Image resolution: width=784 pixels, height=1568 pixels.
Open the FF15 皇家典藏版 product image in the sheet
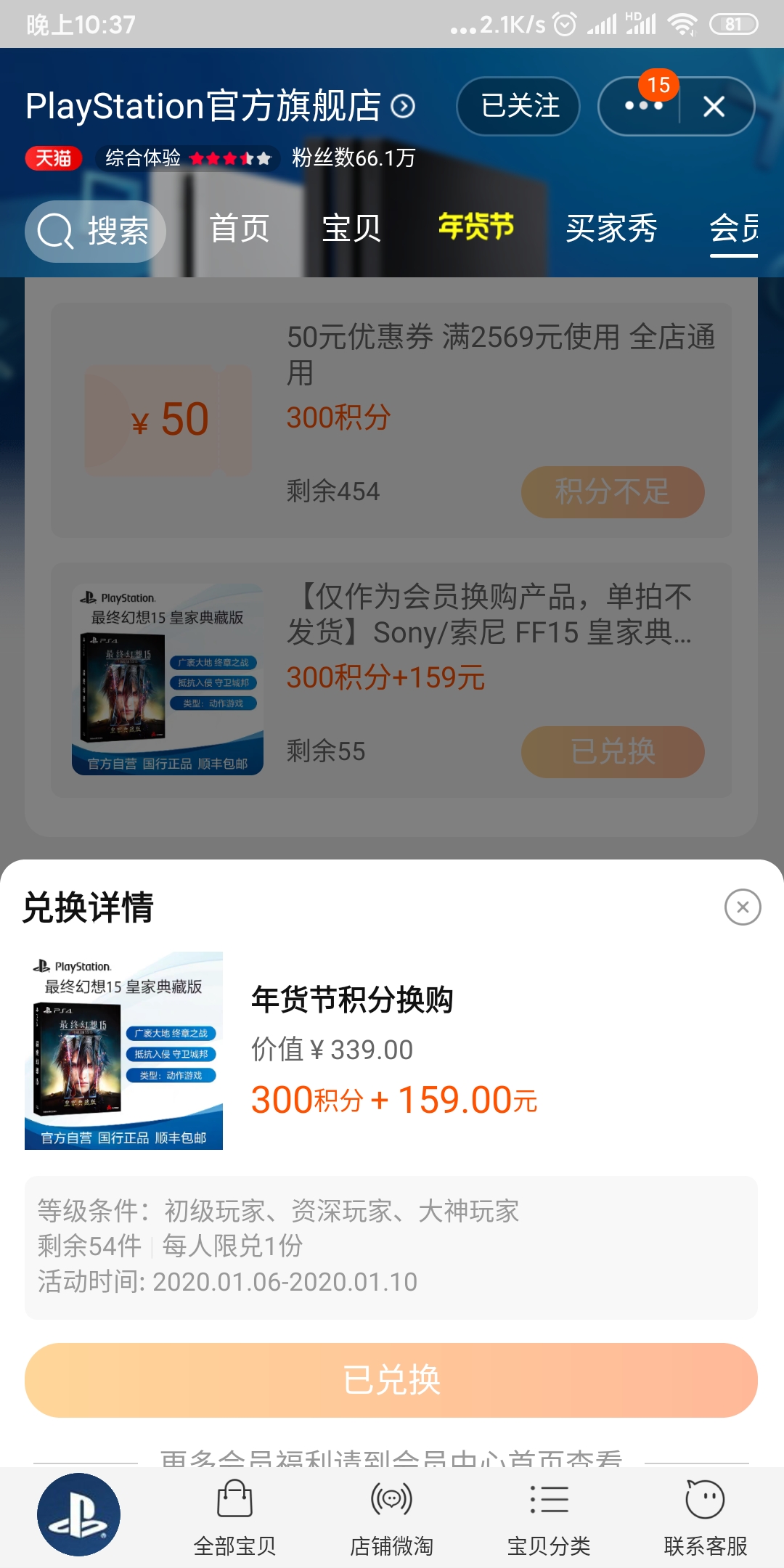pos(123,1050)
